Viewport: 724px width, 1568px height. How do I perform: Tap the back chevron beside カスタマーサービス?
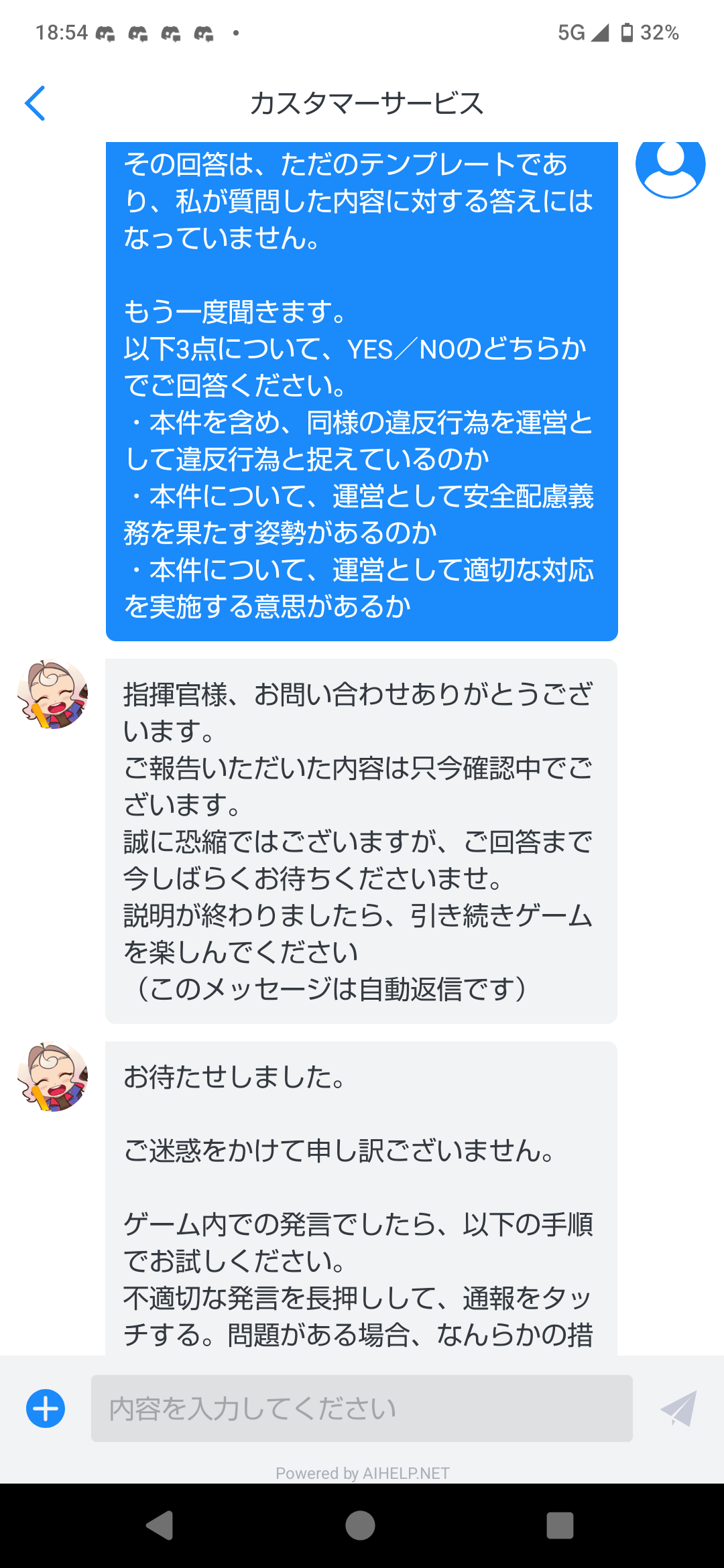(35, 103)
